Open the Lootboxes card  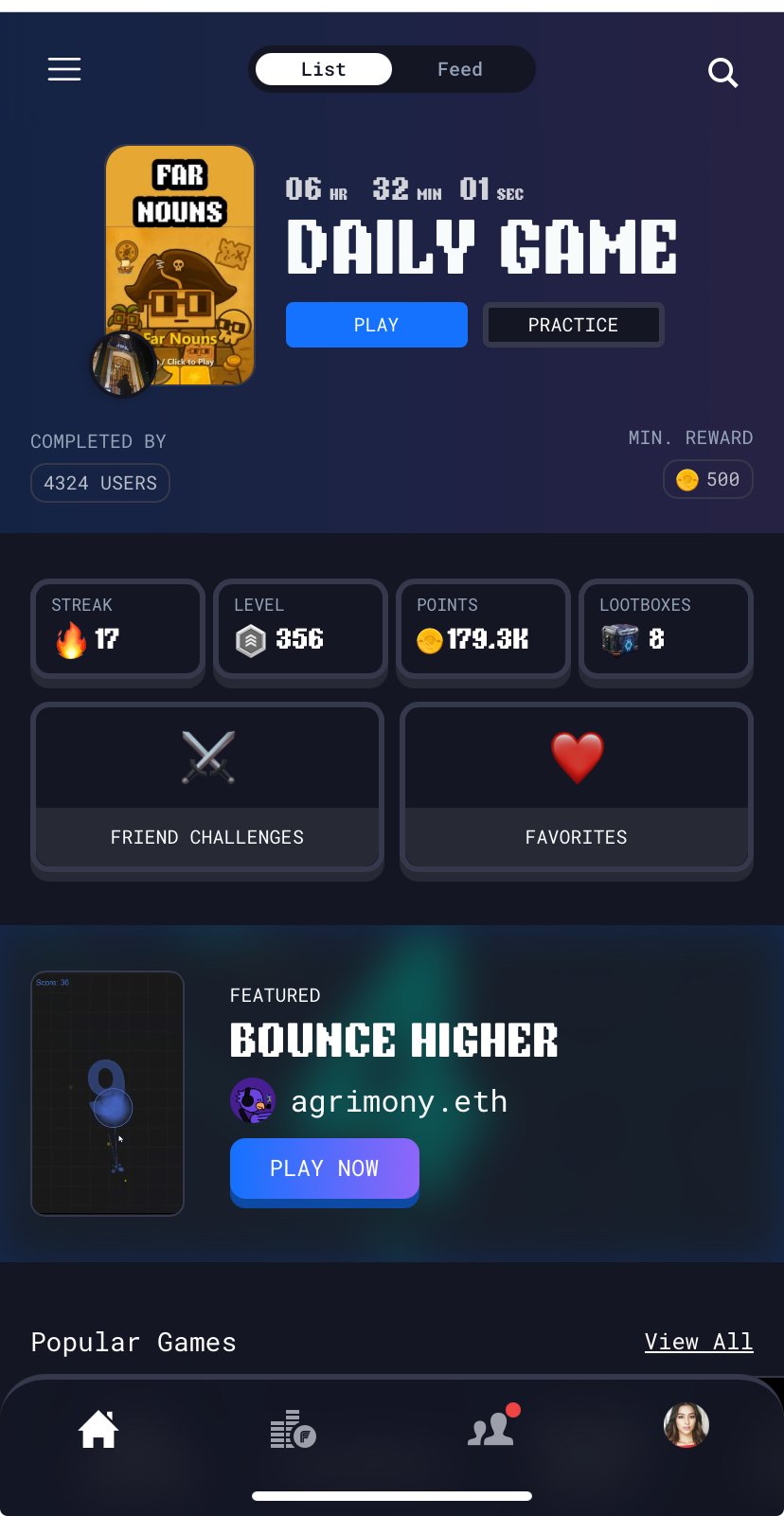tap(666, 628)
